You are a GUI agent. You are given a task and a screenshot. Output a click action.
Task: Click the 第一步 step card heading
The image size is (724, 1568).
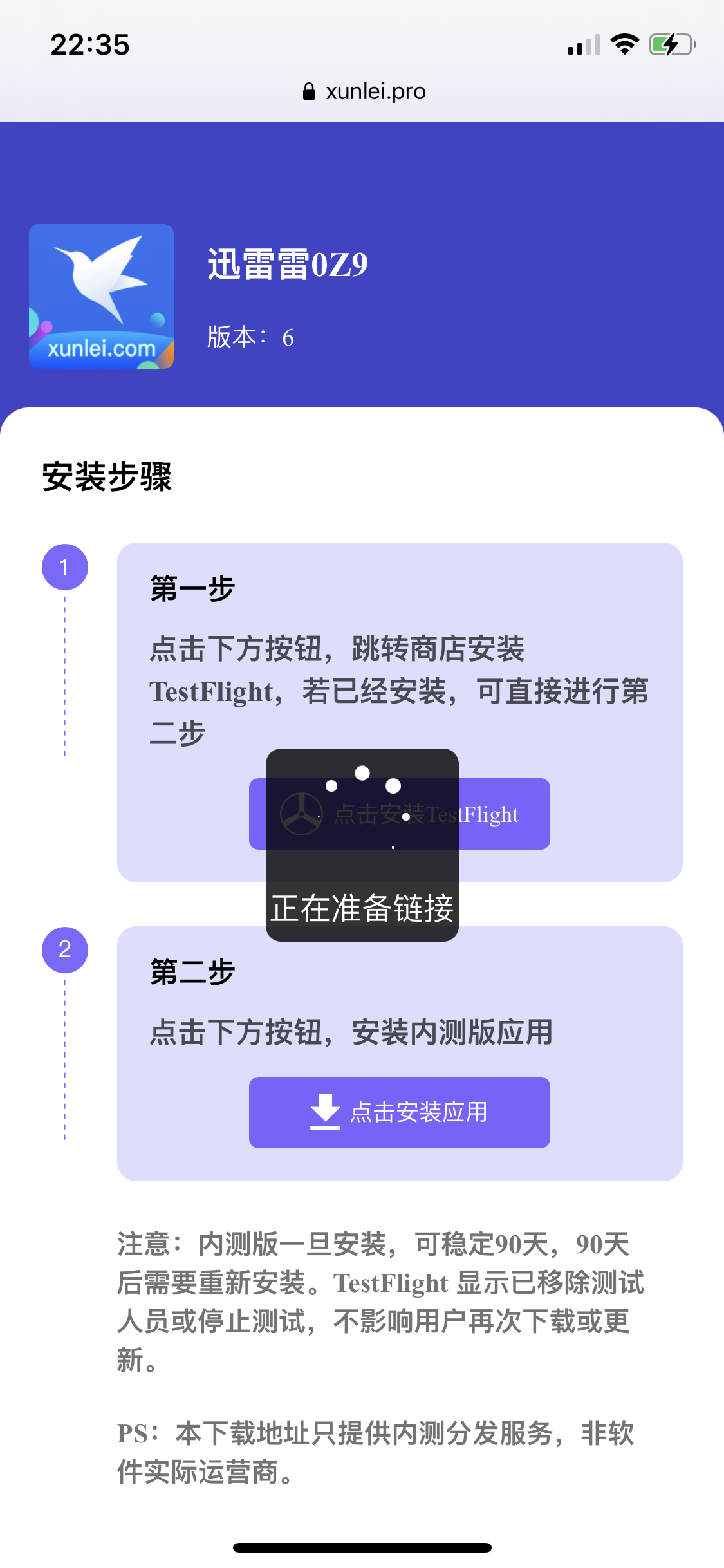pyautogui.click(x=191, y=589)
